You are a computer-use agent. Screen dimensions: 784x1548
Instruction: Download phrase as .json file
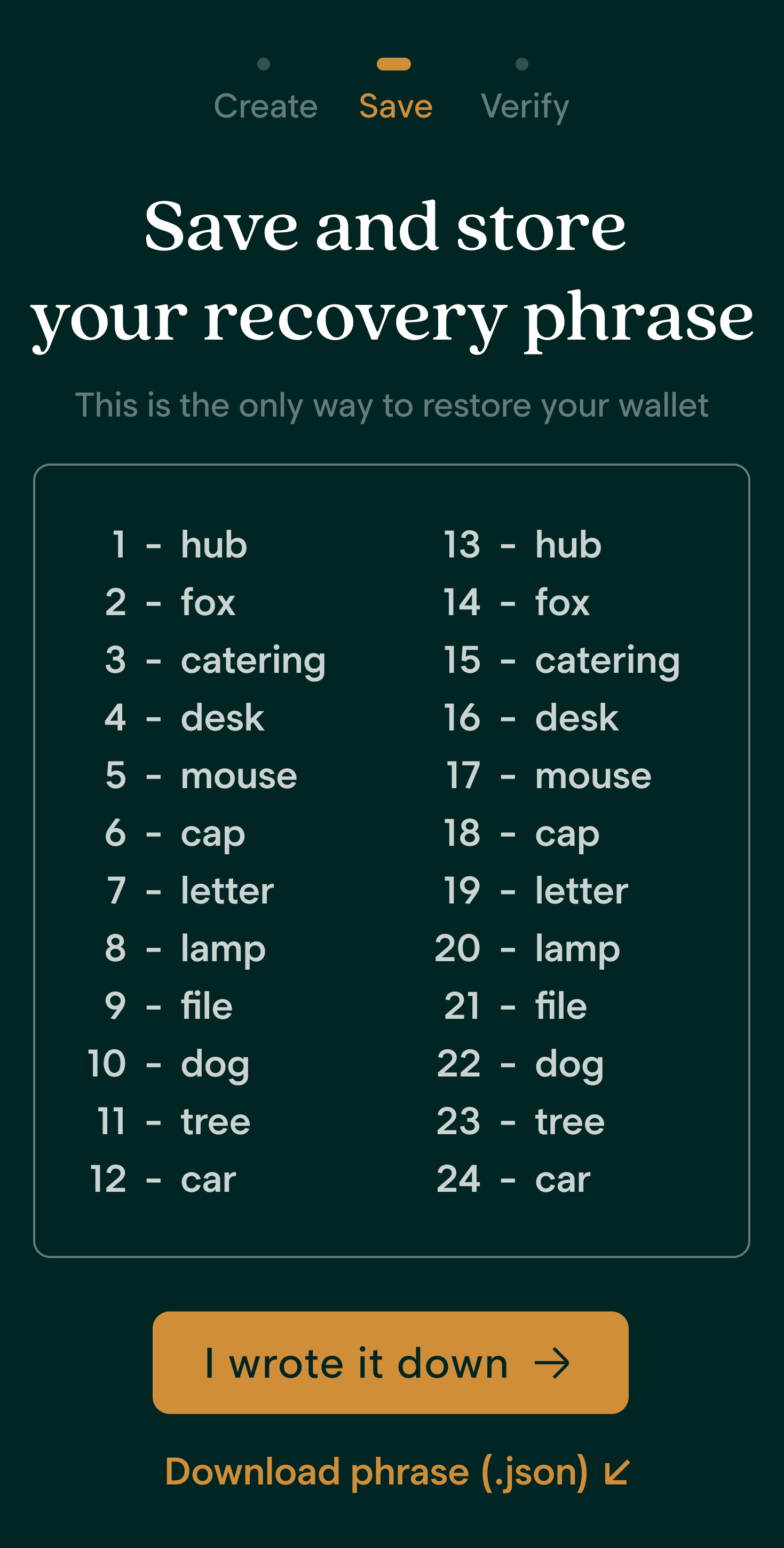coord(397,1472)
